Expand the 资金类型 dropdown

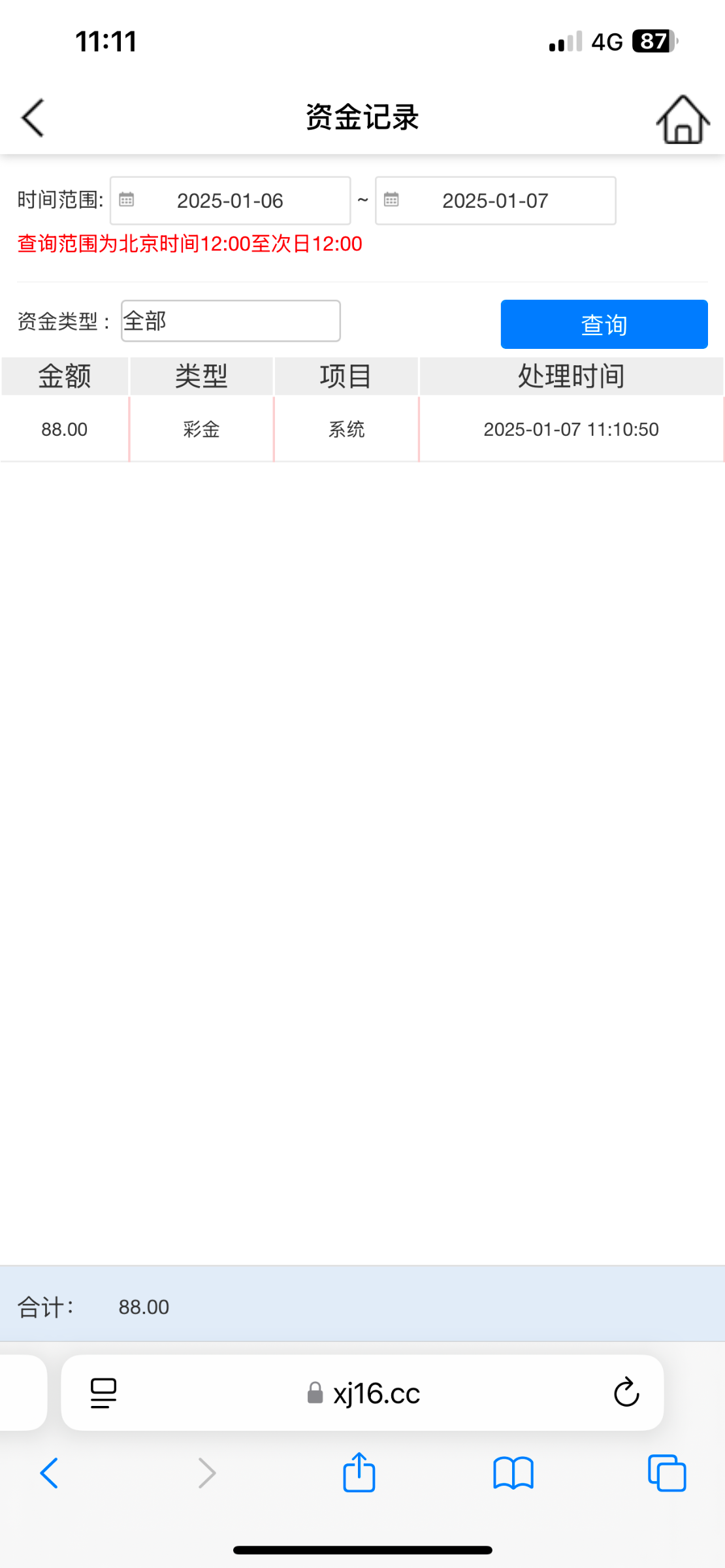pos(231,321)
